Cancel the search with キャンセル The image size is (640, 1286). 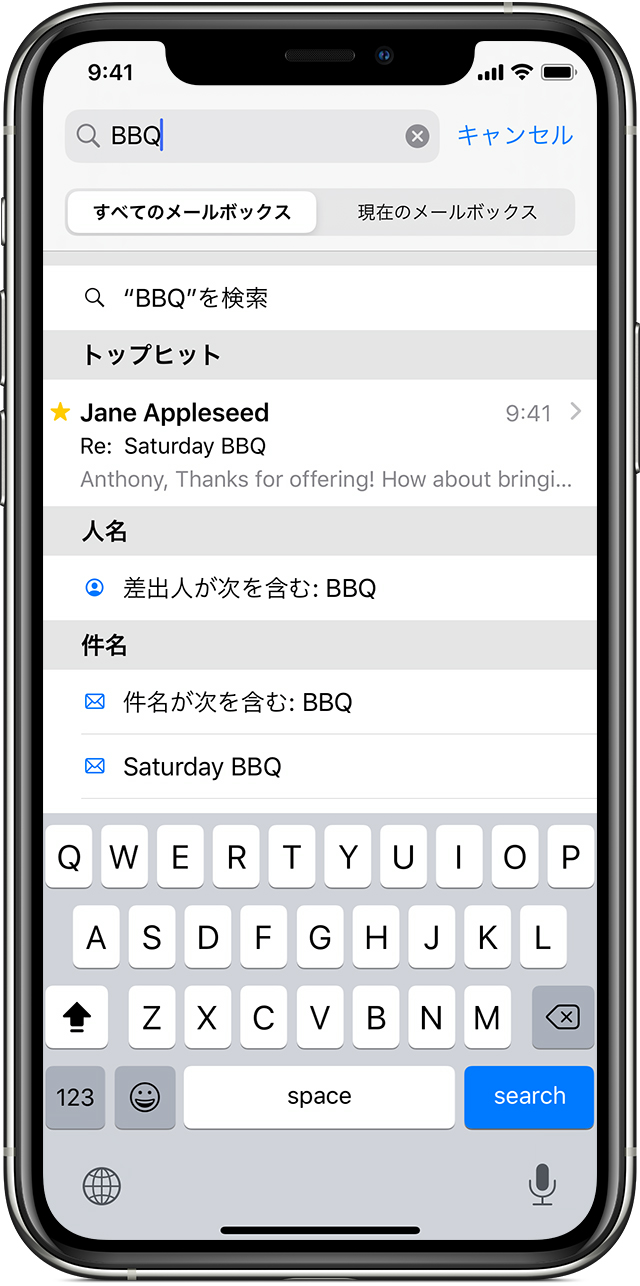tap(514, 135)
